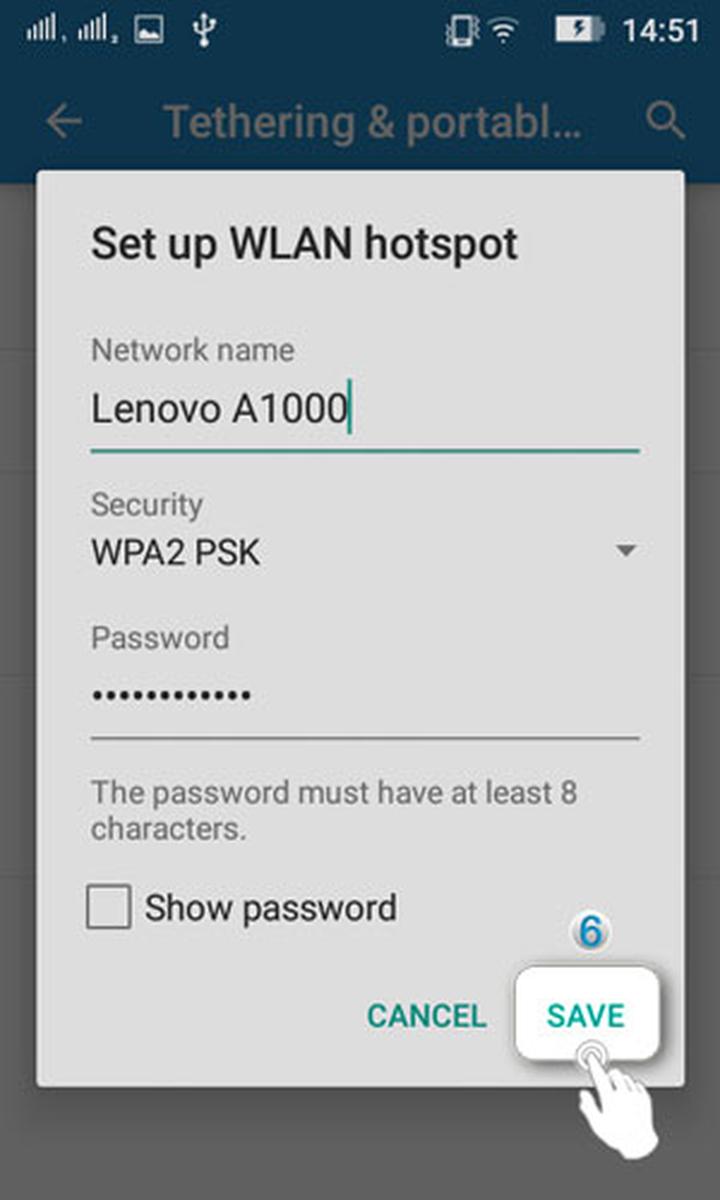Save the WLAN hotspot settings
The width and height of the screenshot is (720, 1200).
click(586, 1016)
